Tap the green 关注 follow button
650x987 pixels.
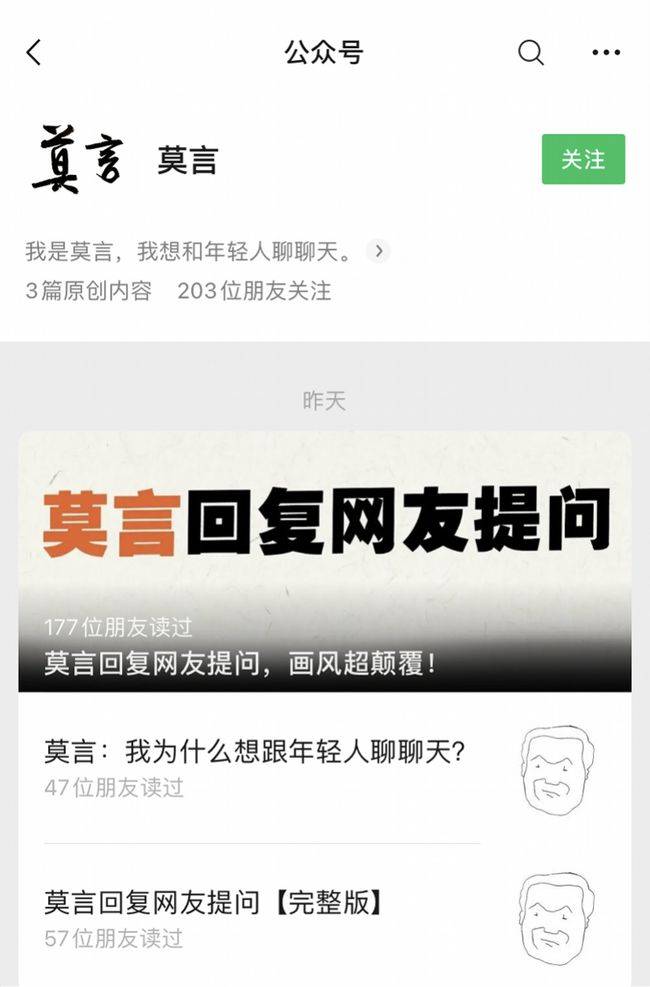point(583,159)
